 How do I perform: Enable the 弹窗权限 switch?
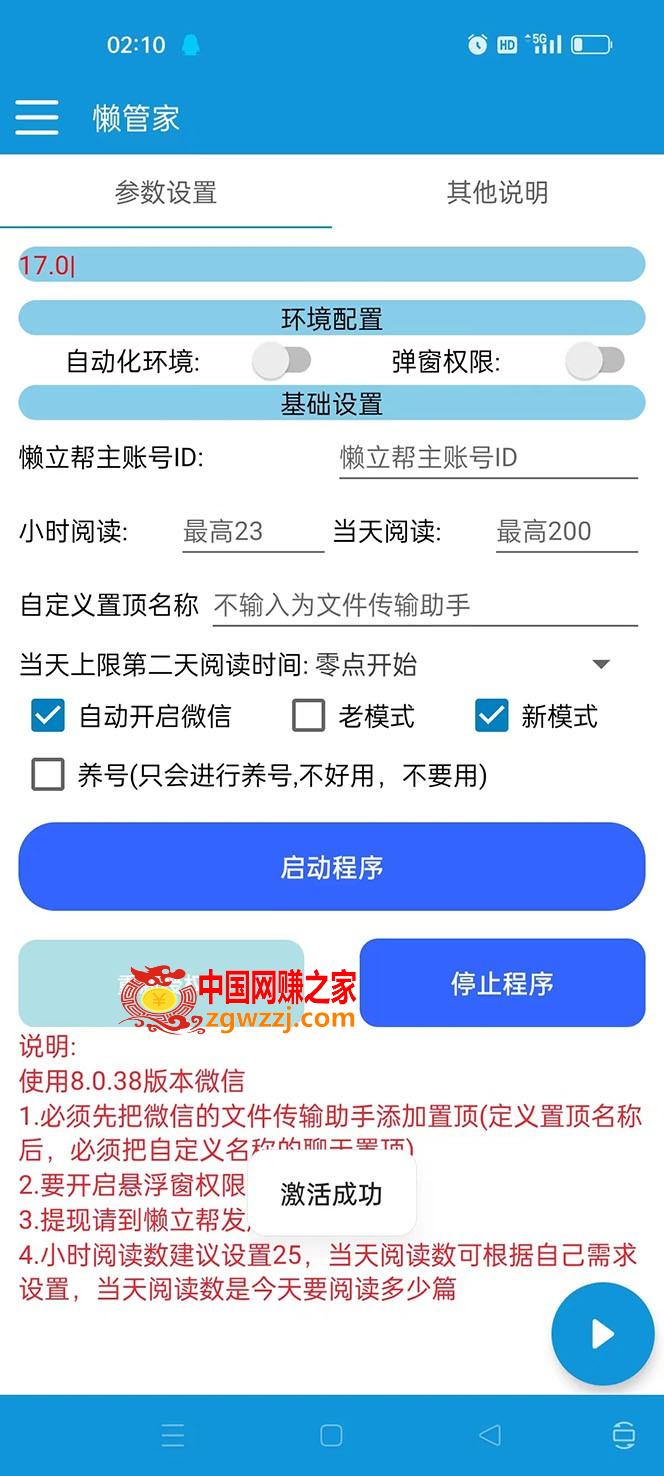click(x=595, y=361)
